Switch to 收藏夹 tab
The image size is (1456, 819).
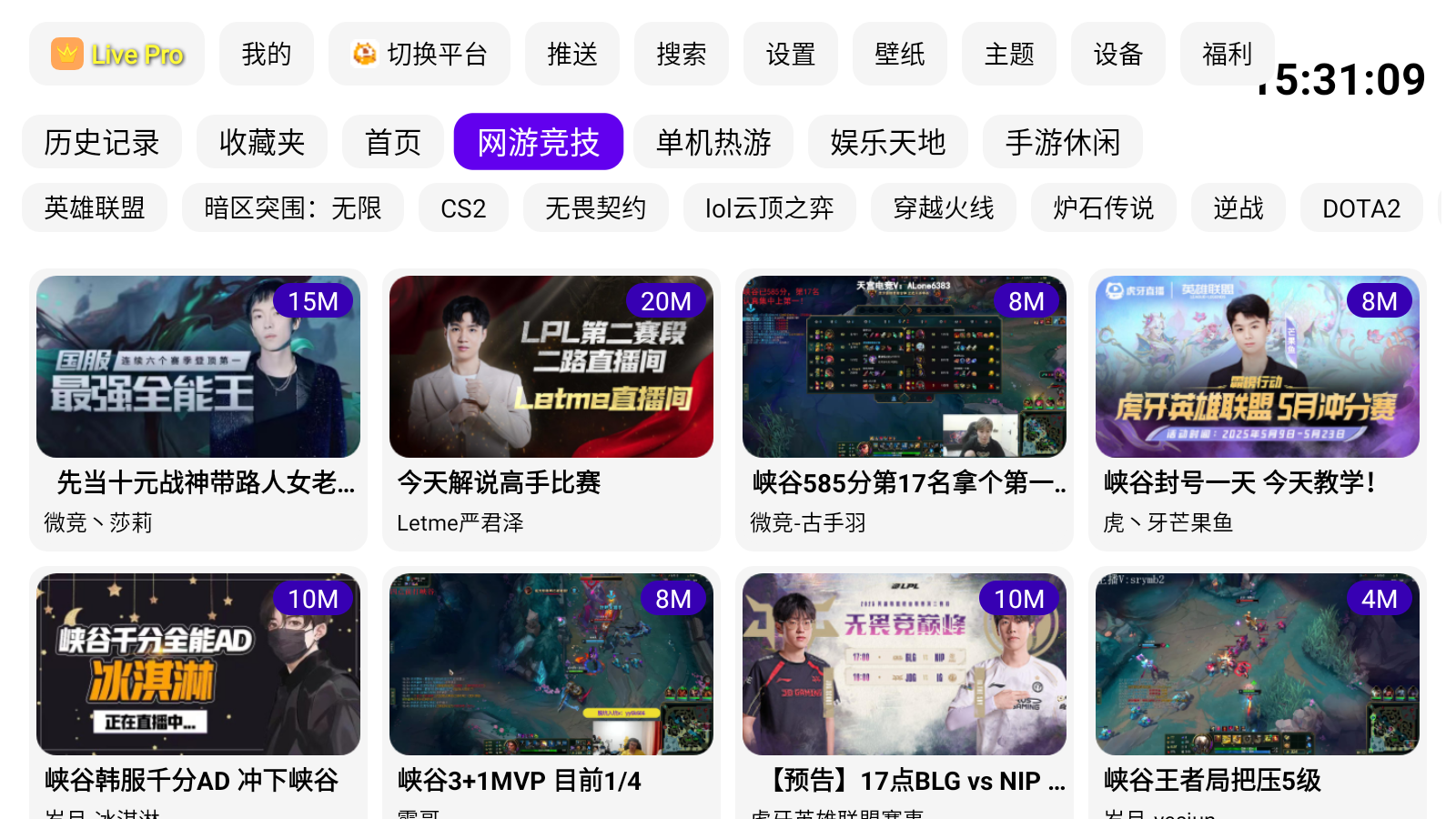(x=262, y=143)
